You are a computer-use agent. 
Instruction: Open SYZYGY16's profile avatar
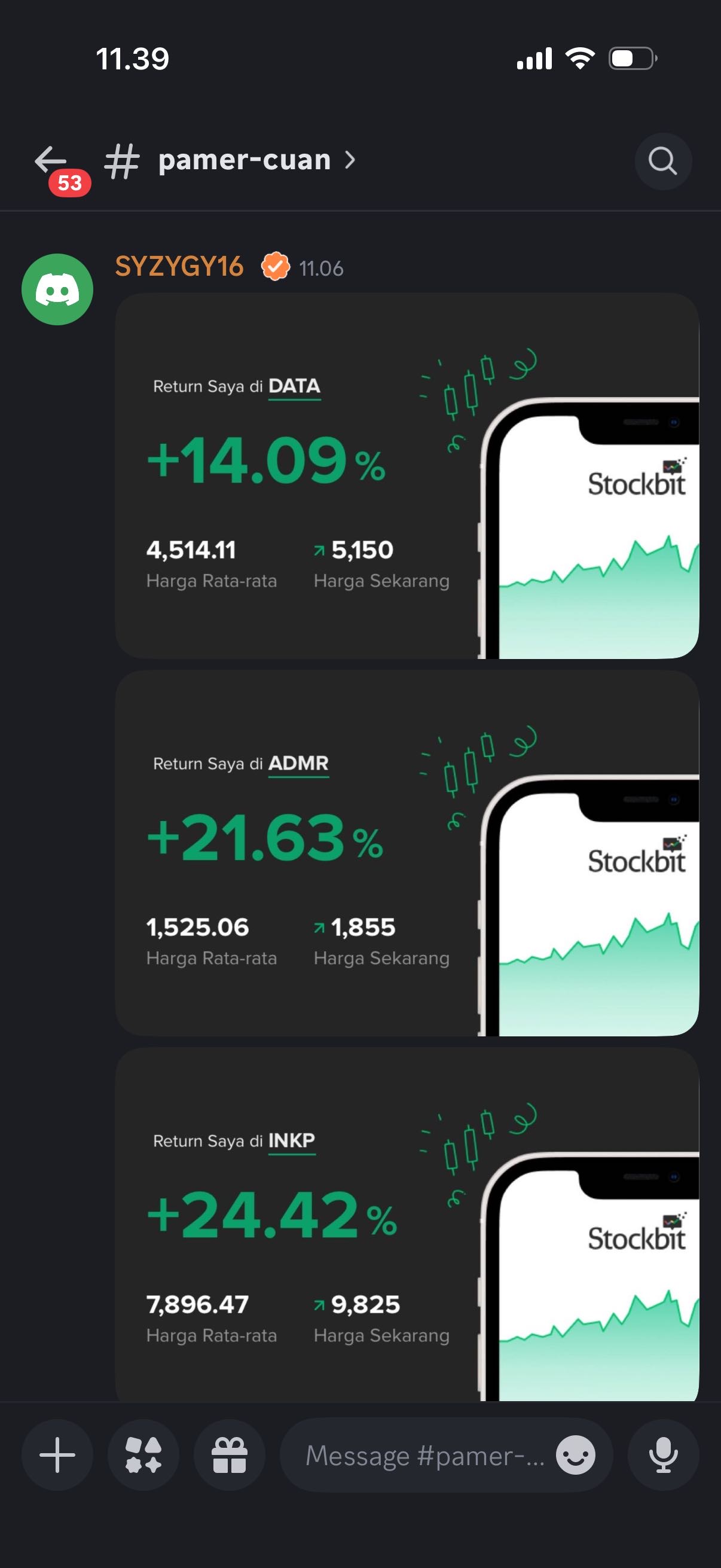coord(57,289)
